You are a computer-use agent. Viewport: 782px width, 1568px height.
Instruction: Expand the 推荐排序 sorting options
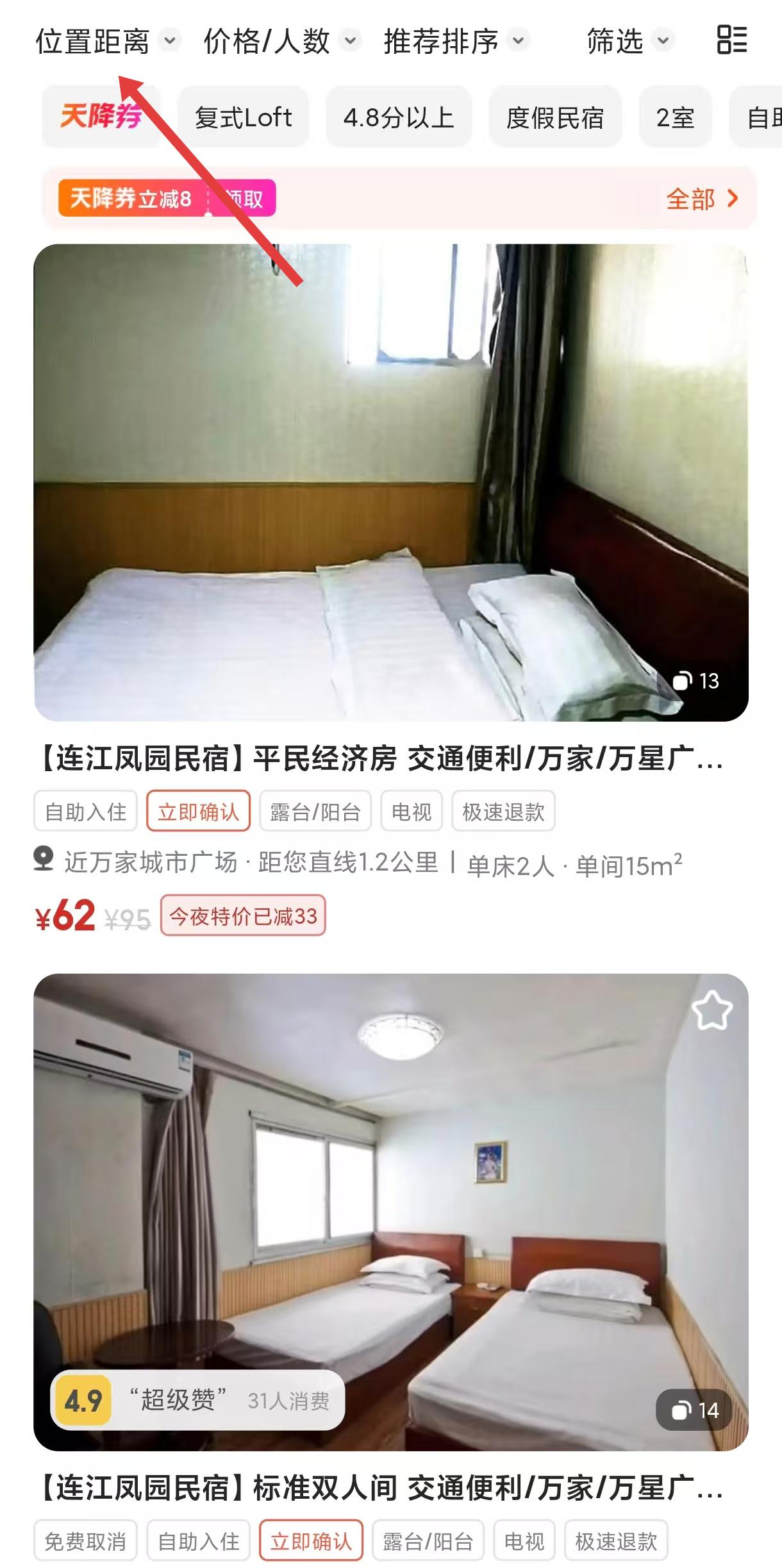click(x=454, y=42)
